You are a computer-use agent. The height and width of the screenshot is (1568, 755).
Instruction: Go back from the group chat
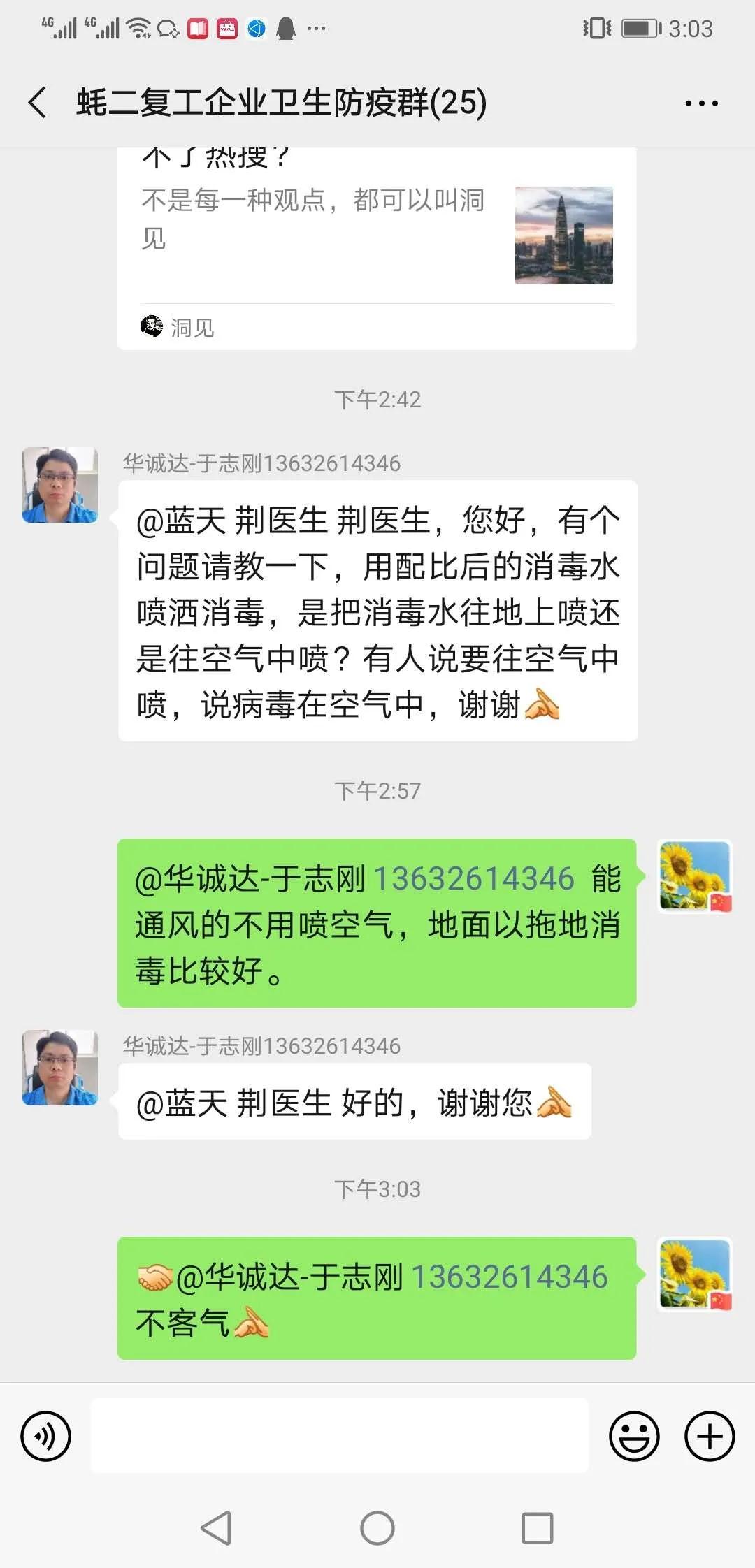pos(38,103)
